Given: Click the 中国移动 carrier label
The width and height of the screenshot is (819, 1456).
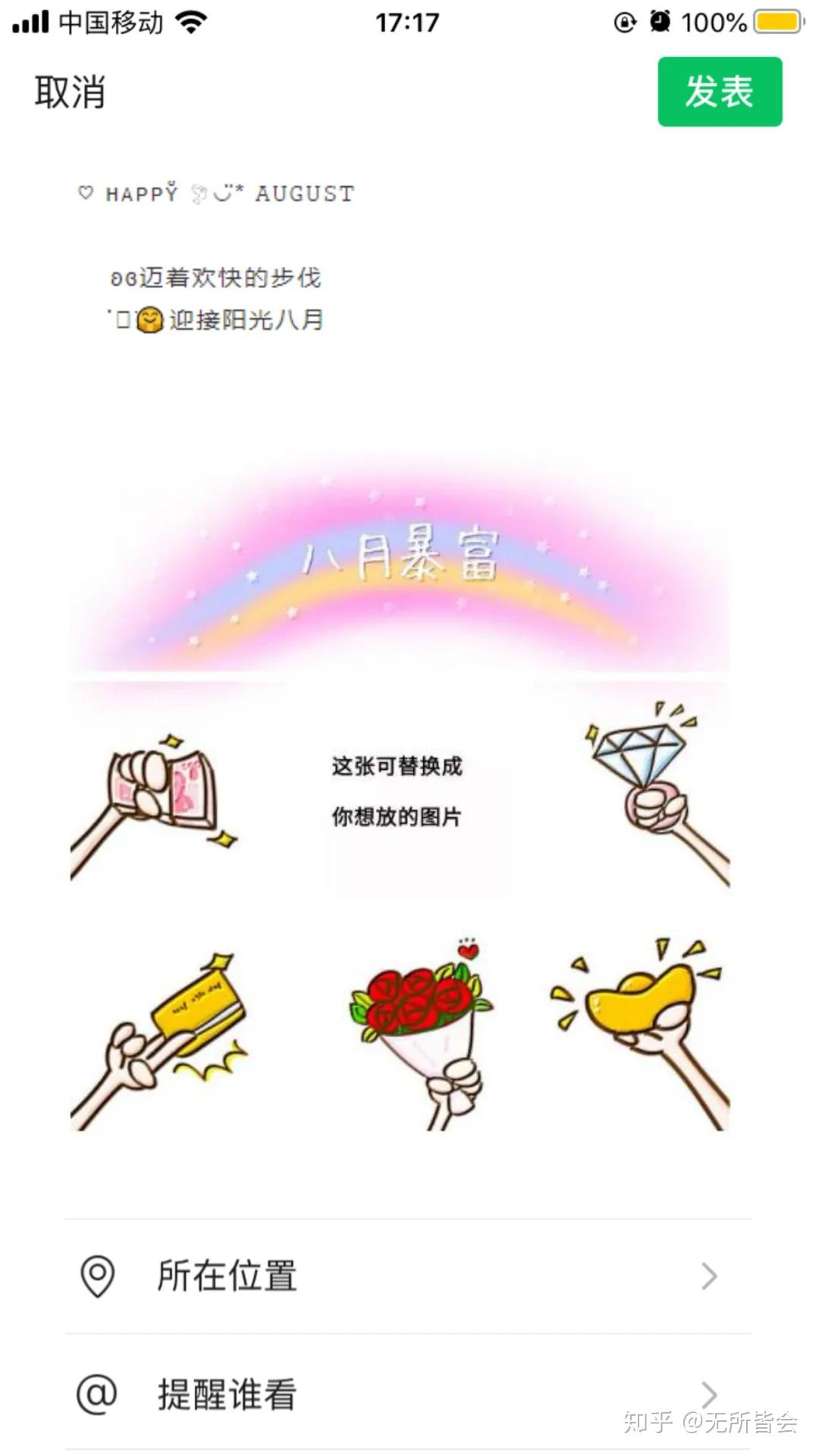Looking at the screenshot, I should (110, 21).
